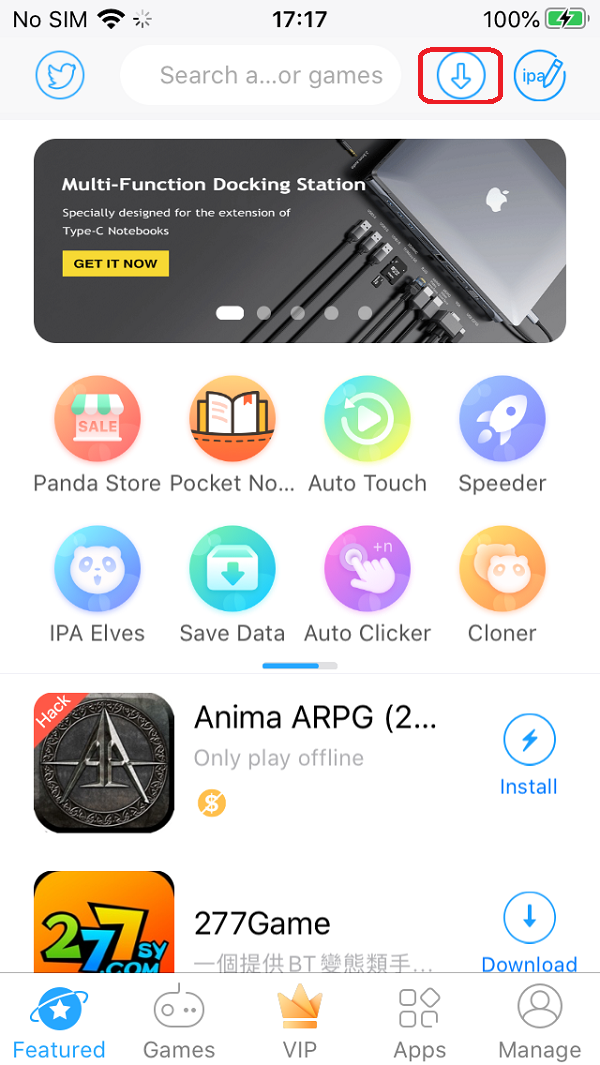600x1065 pixels.
Task: Switch to the Manage tab
Action: coord(540,1021)
